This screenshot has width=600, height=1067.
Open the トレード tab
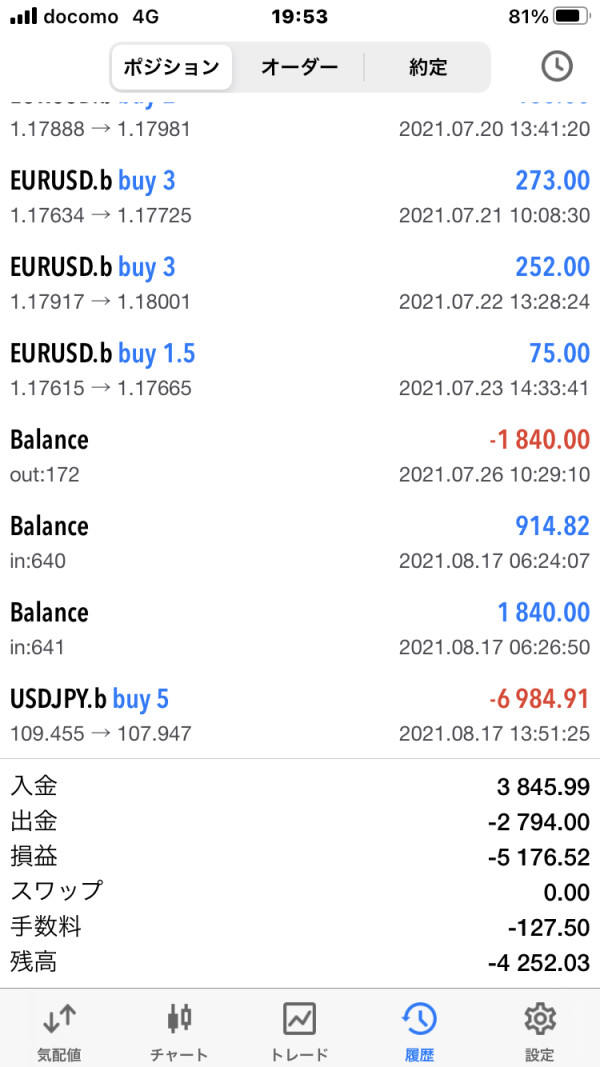(x=300, y=1032)
